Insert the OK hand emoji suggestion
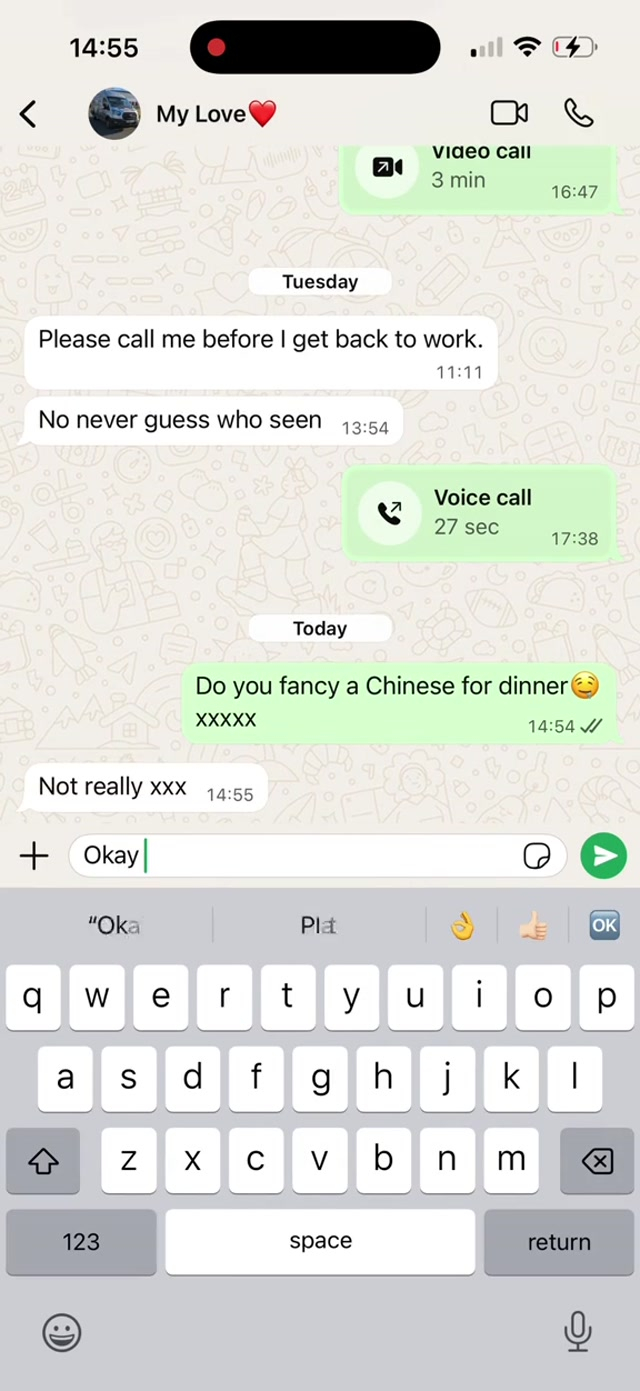The width and height of the screenshot is (640, 1391). point(462,926)
